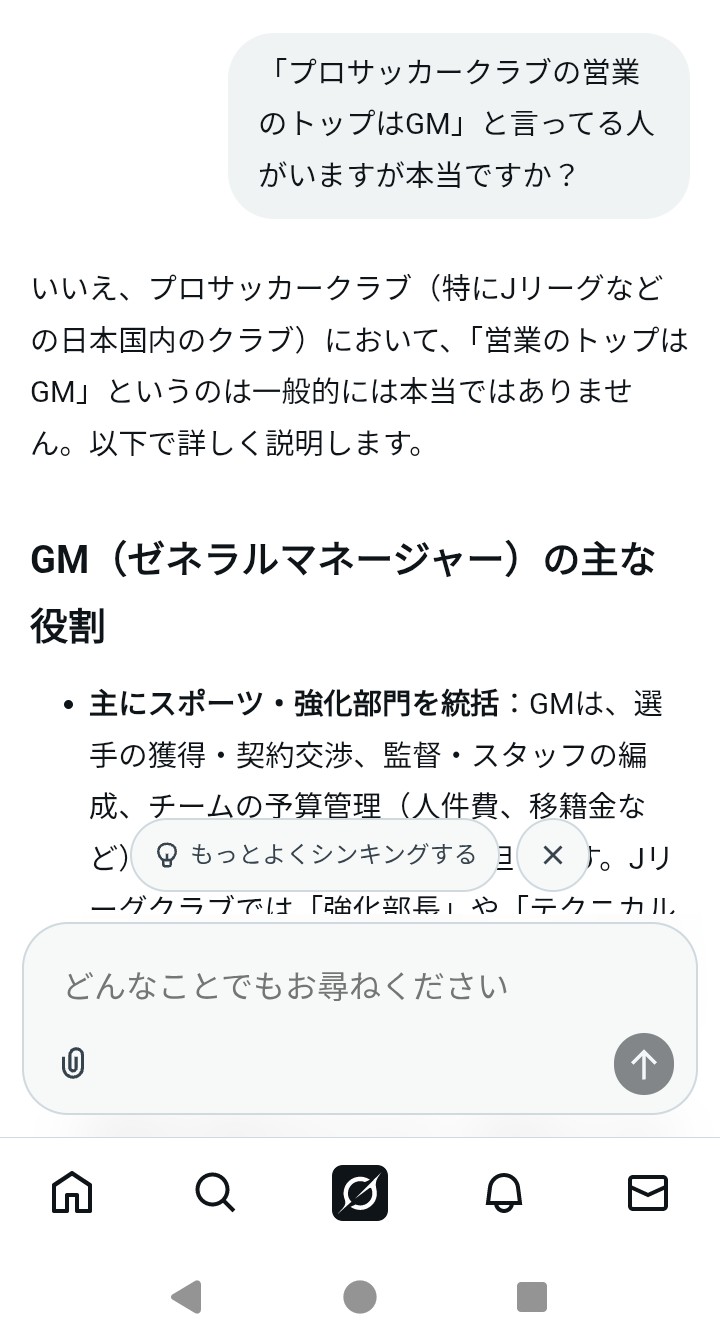Open recent apps via the square button
Screen dimensions: 720x1344
click(x=532, y=1297)
